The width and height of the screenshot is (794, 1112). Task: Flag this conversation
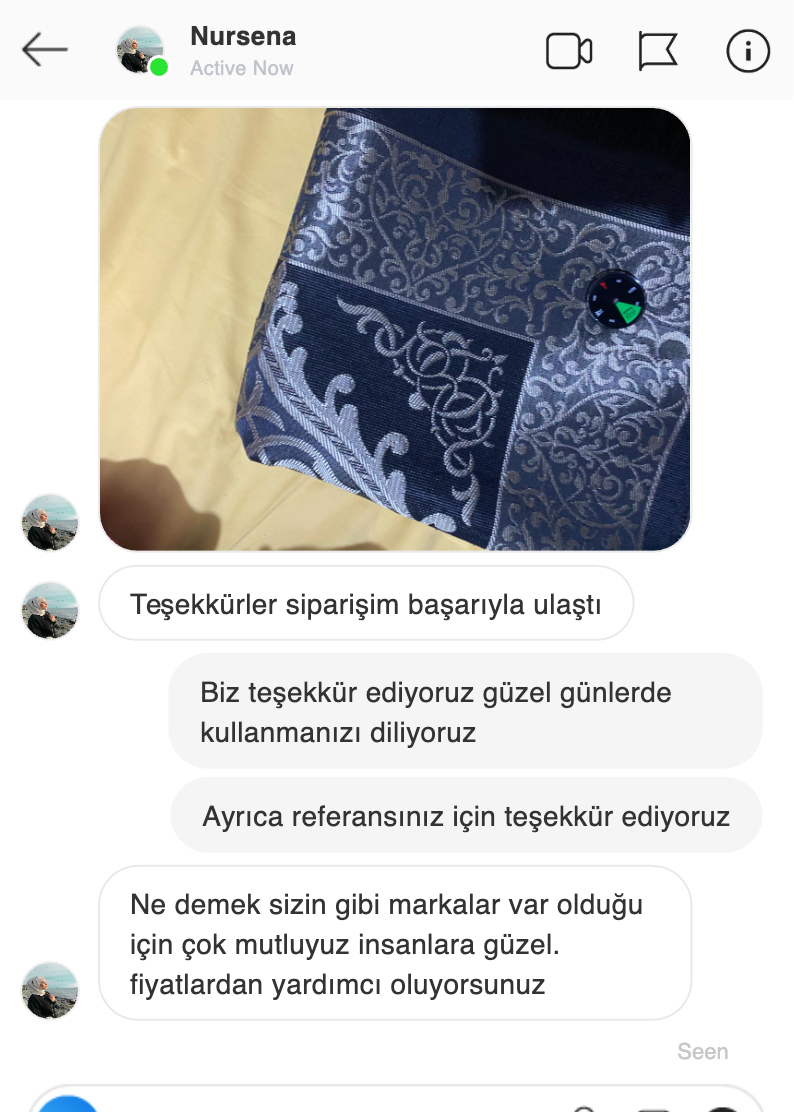(x=658, y=51)
